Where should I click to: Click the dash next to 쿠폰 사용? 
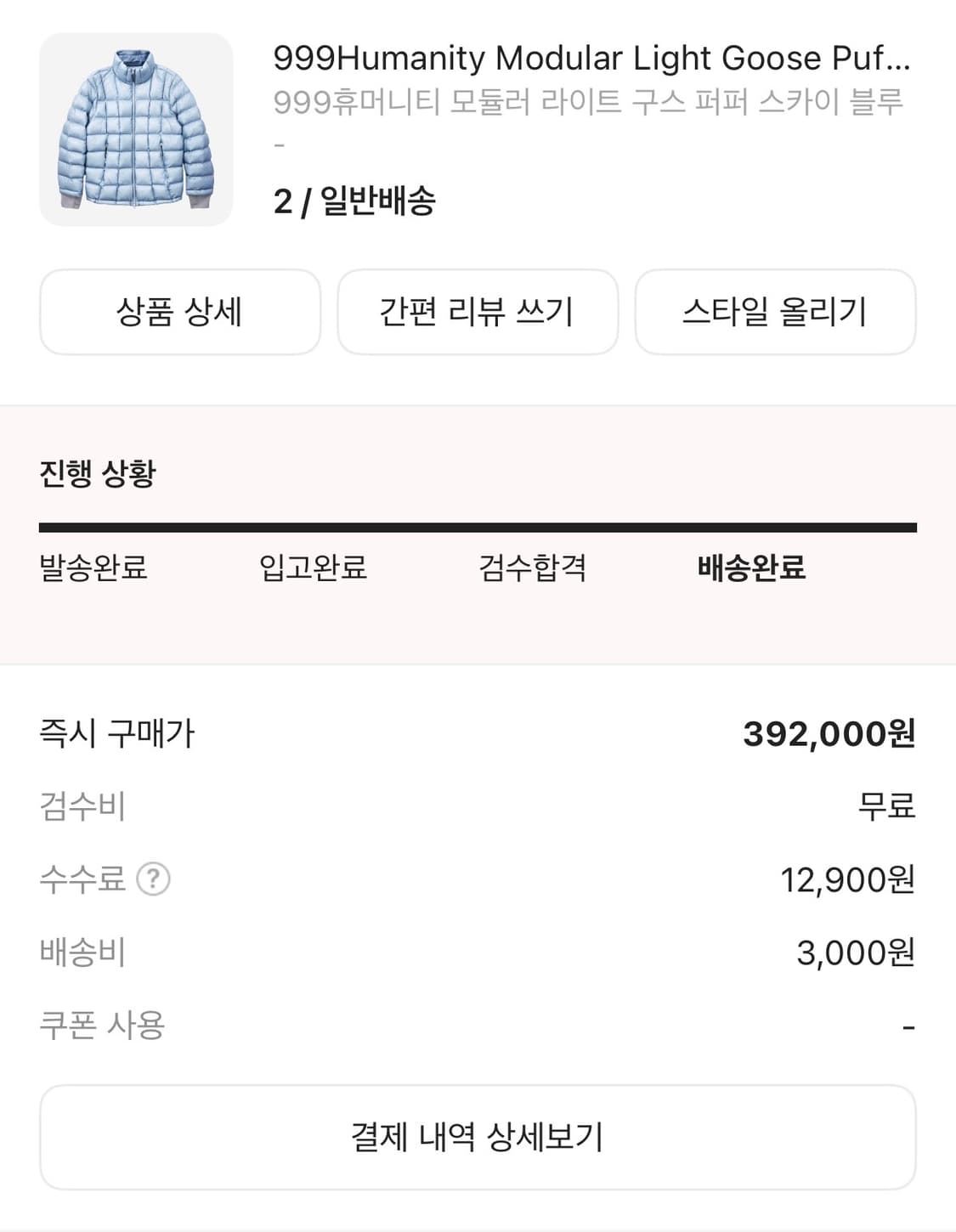[909, 1026]
